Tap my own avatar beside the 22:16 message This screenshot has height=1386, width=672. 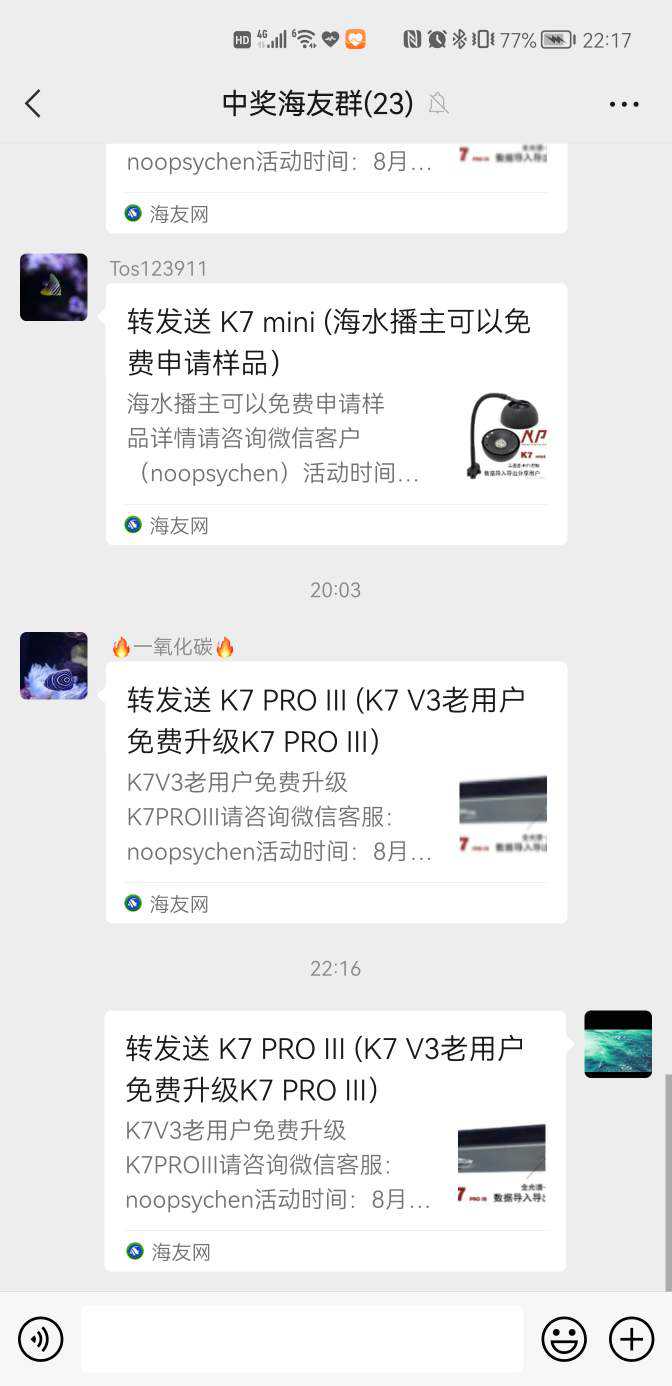618,1044
